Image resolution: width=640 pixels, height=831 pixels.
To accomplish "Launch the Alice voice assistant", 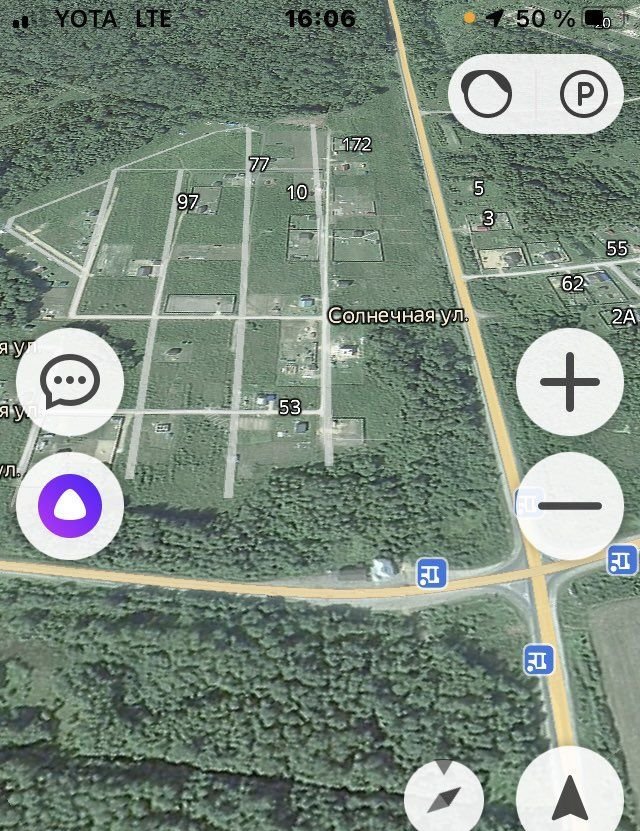I will click(x=70, y=505).
